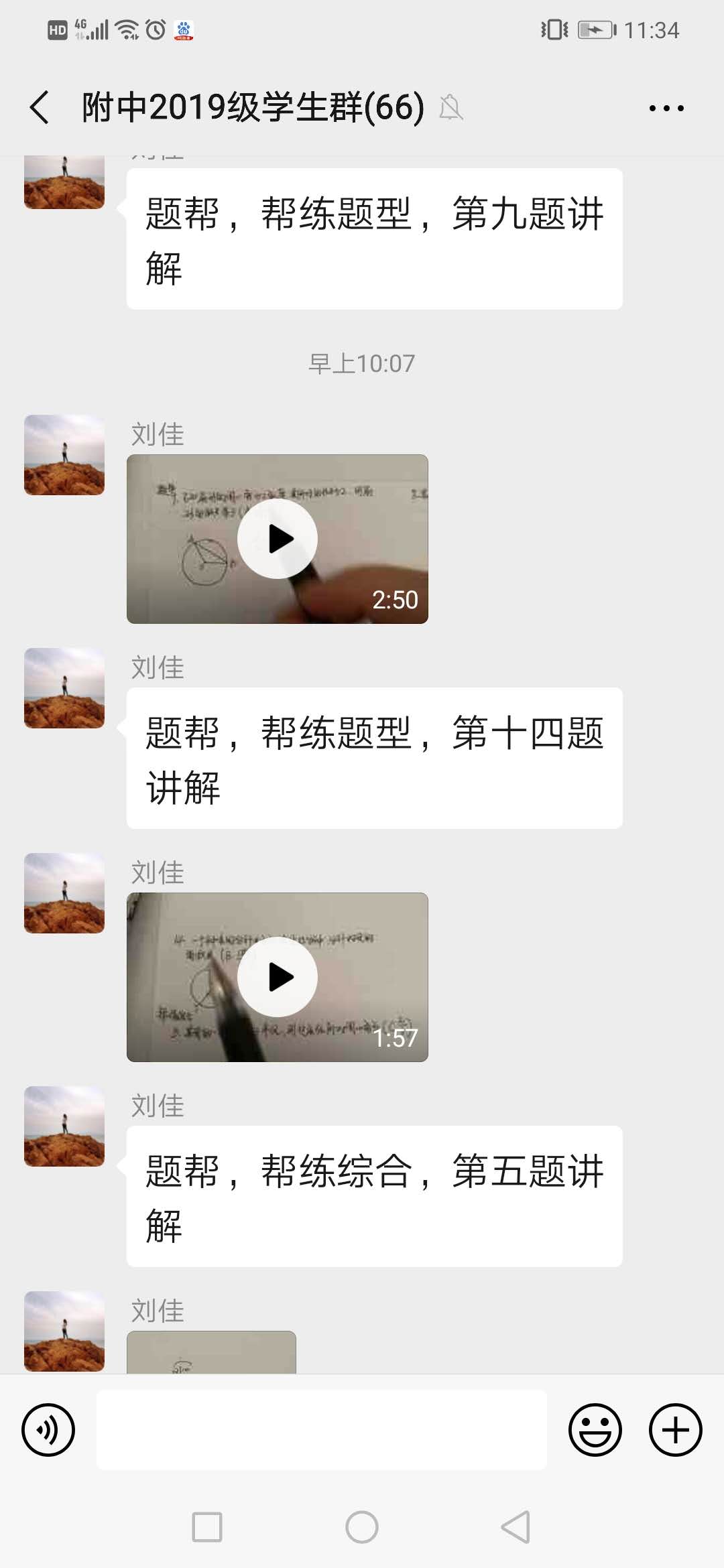The height and width of the screenshot is (1568, 724).
Task: Focus the message text field
Action: pyautogui.click(x=322, y=1430)
